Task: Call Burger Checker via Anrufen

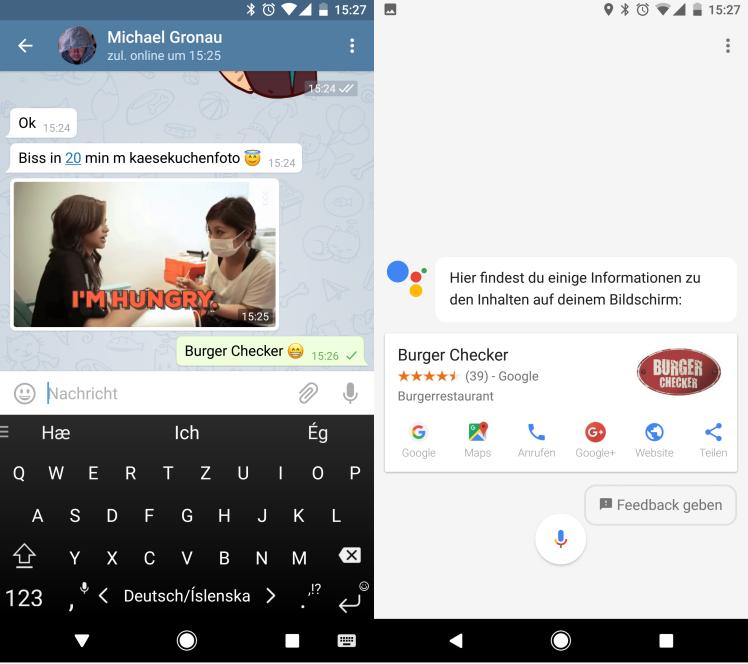Action: tap(536, 440)
